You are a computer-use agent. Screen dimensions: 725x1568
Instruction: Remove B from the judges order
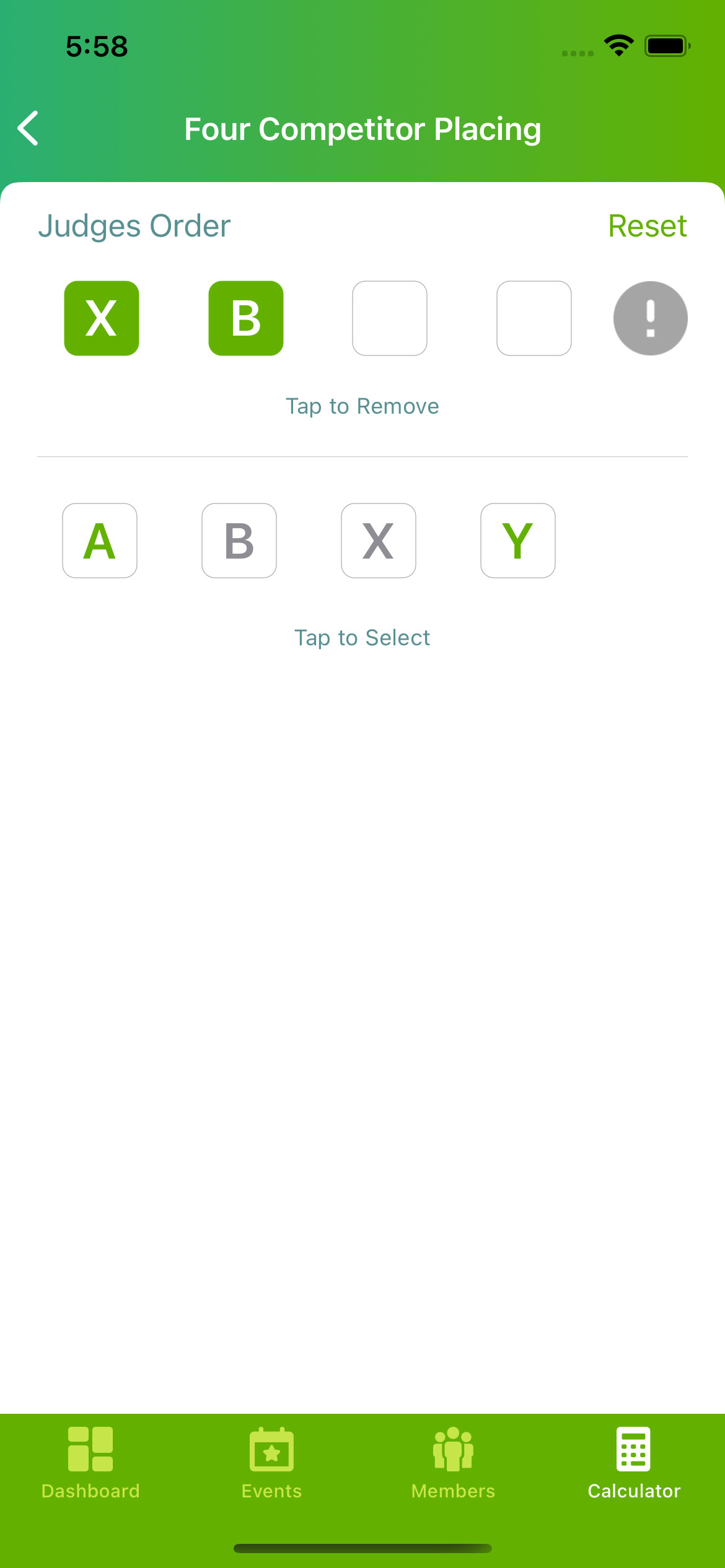(246, 318)
